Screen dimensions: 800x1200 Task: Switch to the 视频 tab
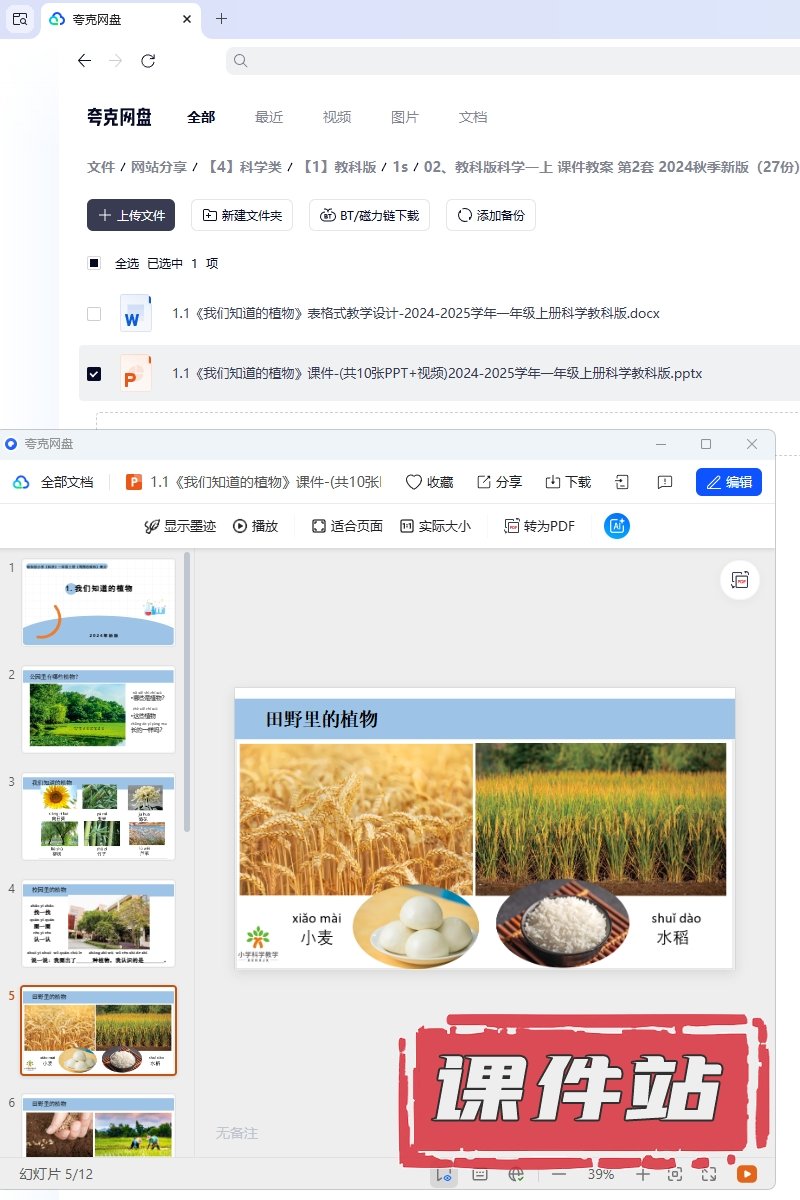tap(337, 117)
